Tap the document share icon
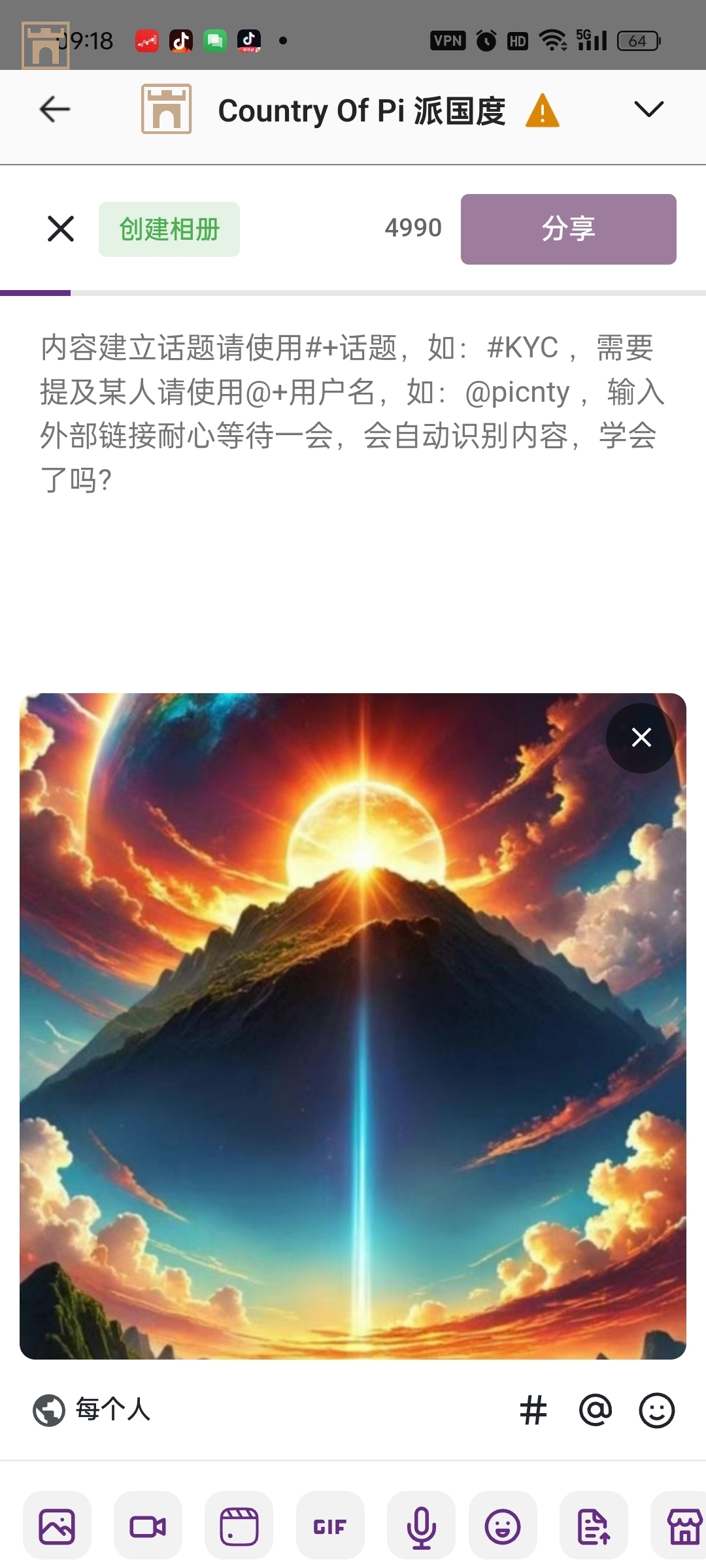 [592, 1527]
